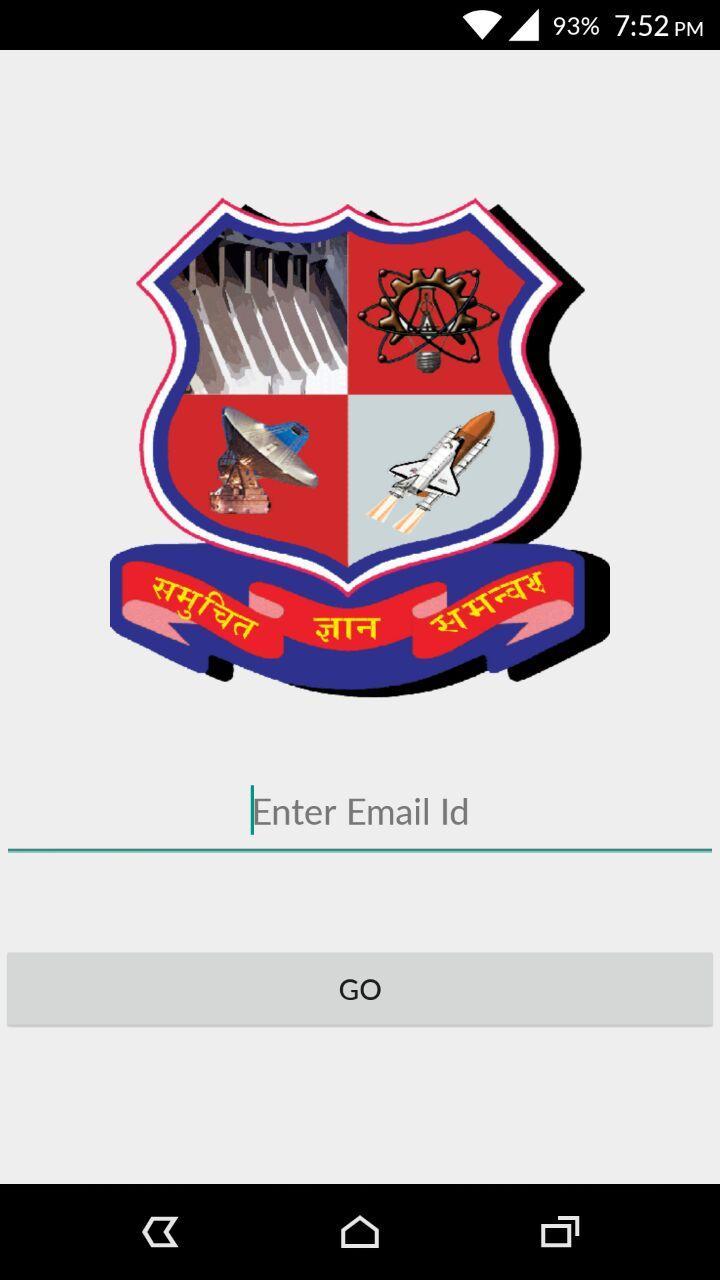Tap the cellular signal icon in the status bar
The width and height of the screenshot is (720, 1280).
[523, 25]
